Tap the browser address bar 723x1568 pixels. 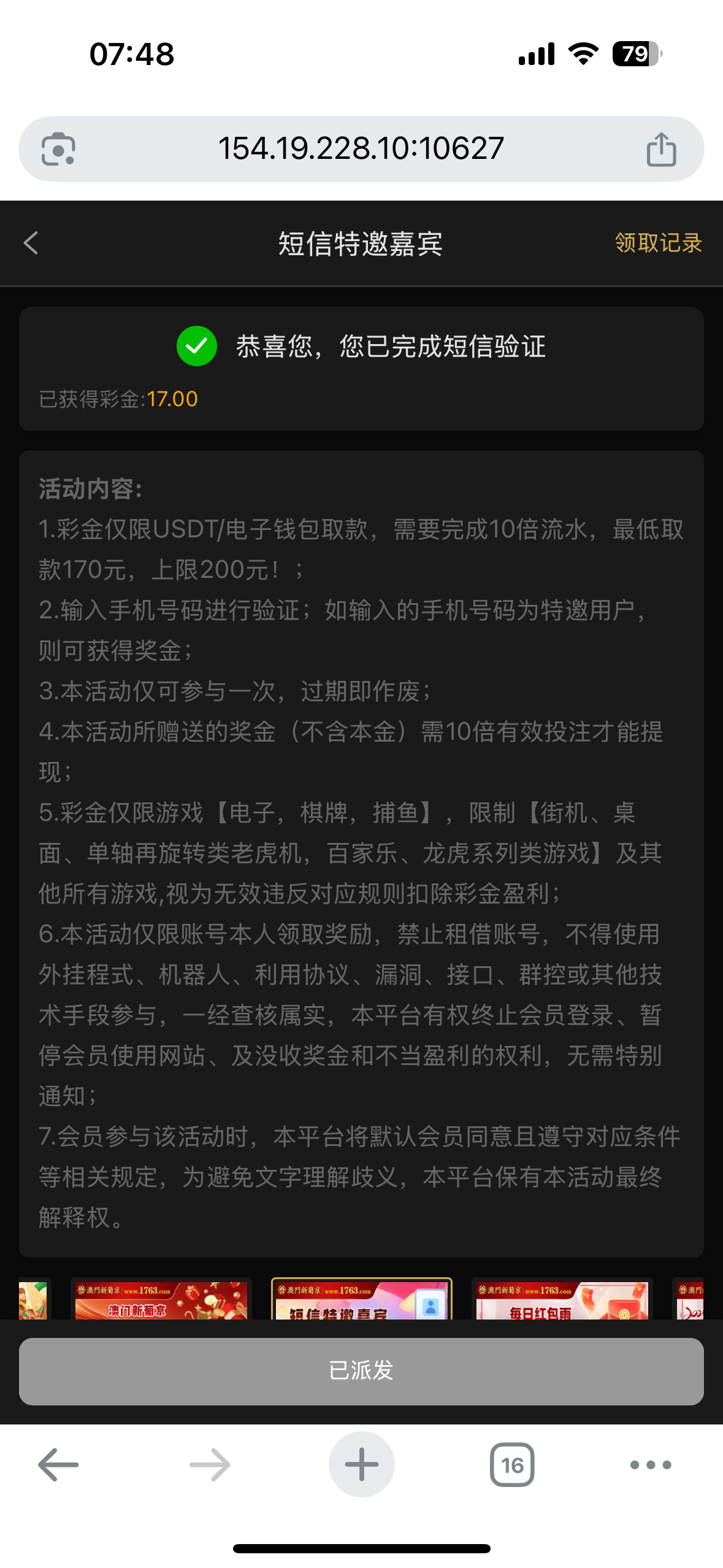[361, 148]
